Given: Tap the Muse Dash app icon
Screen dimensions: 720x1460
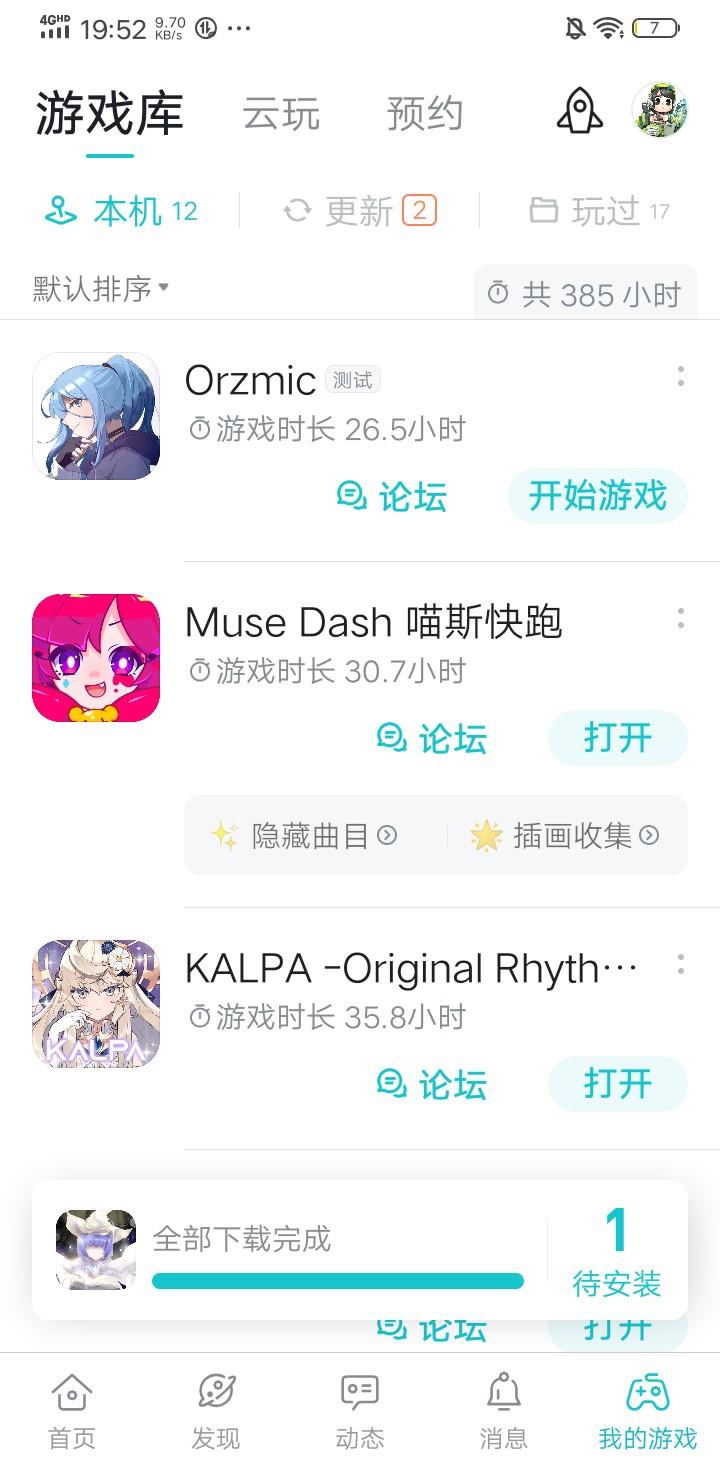Looking at the screenshot, I should pos(95,658).
